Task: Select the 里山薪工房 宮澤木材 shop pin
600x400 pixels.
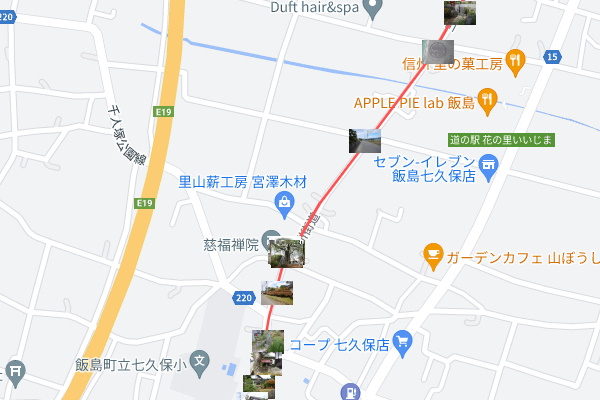Action: coord(286,203)
